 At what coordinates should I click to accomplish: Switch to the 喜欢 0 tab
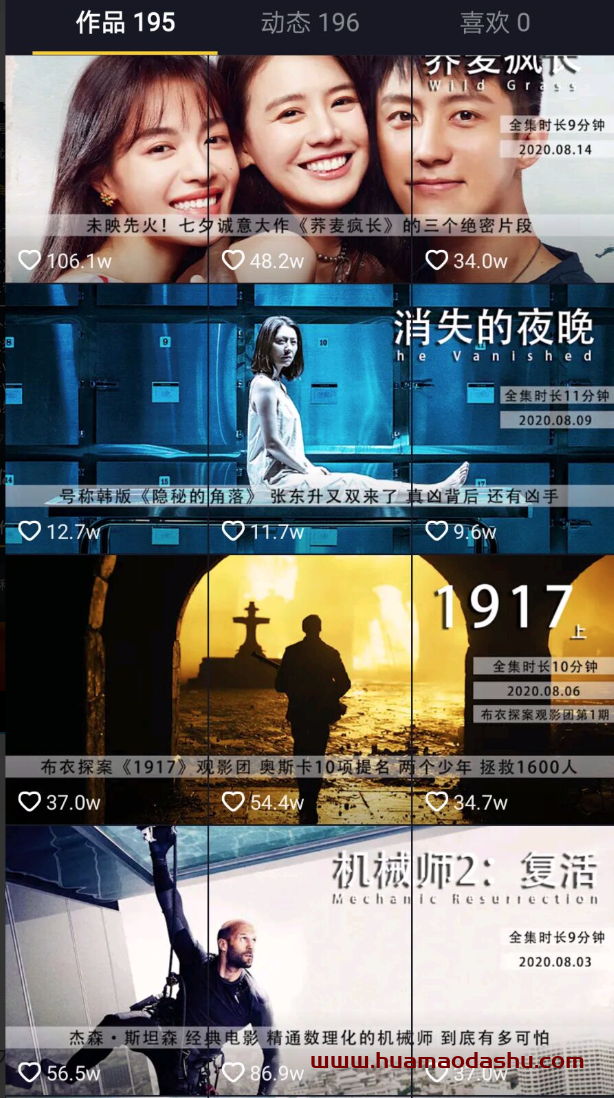[494, 23]
